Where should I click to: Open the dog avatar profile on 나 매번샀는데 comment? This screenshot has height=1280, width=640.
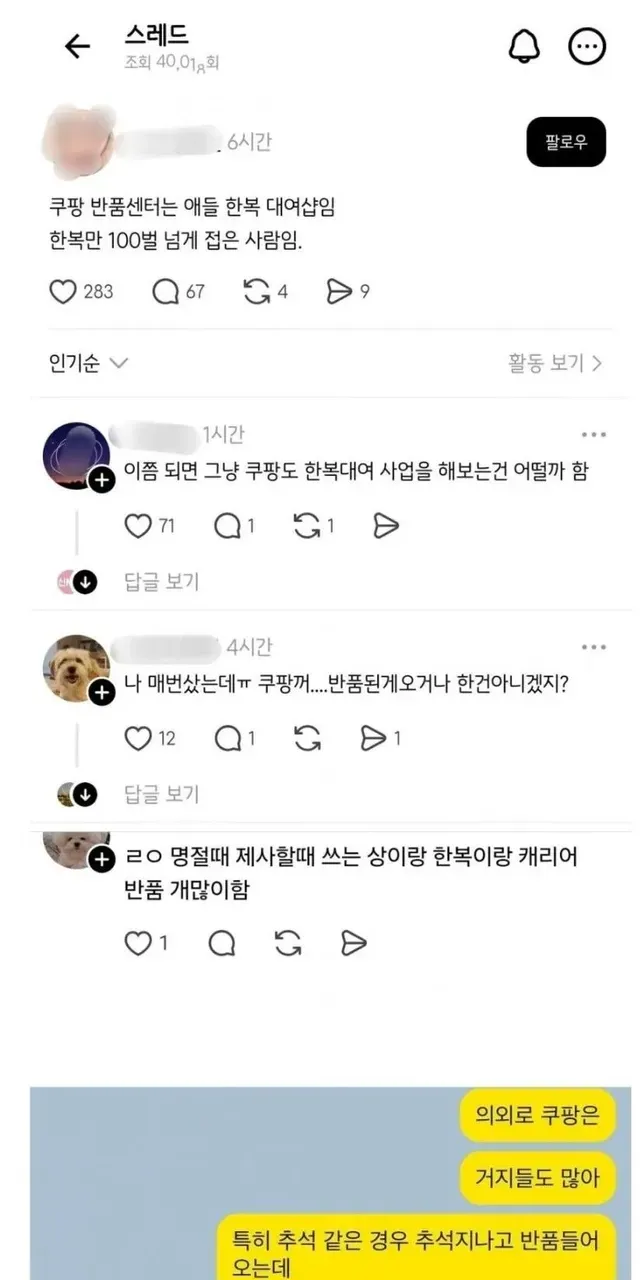[x=75, y=668]
